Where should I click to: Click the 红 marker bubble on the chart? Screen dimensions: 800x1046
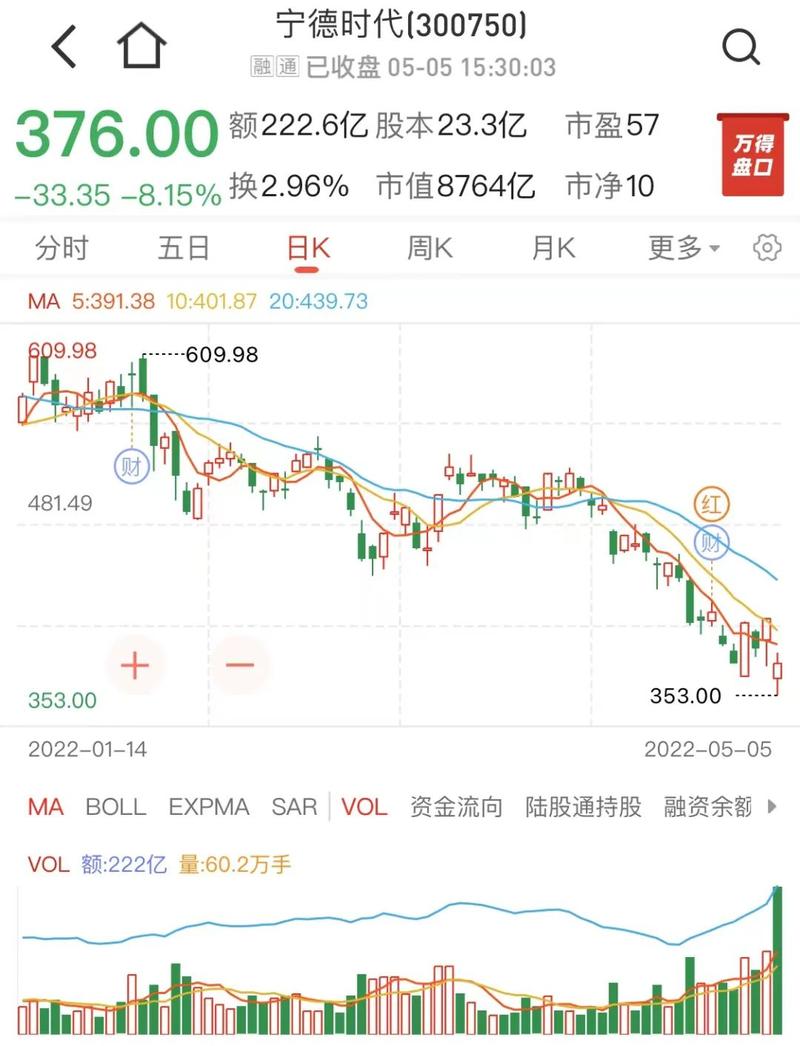(709, 503)
